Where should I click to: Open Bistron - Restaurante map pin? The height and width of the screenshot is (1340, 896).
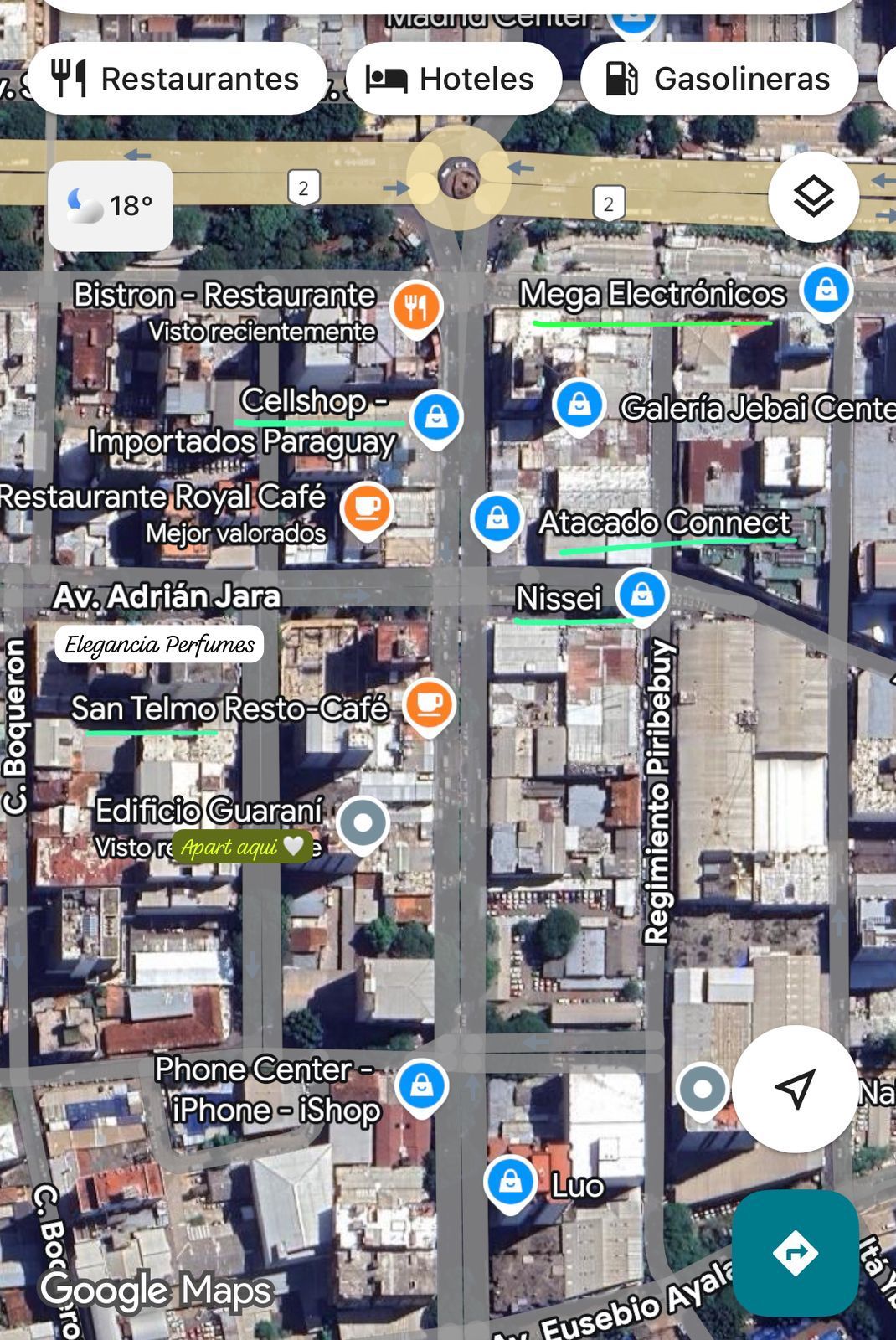(416, 305)
